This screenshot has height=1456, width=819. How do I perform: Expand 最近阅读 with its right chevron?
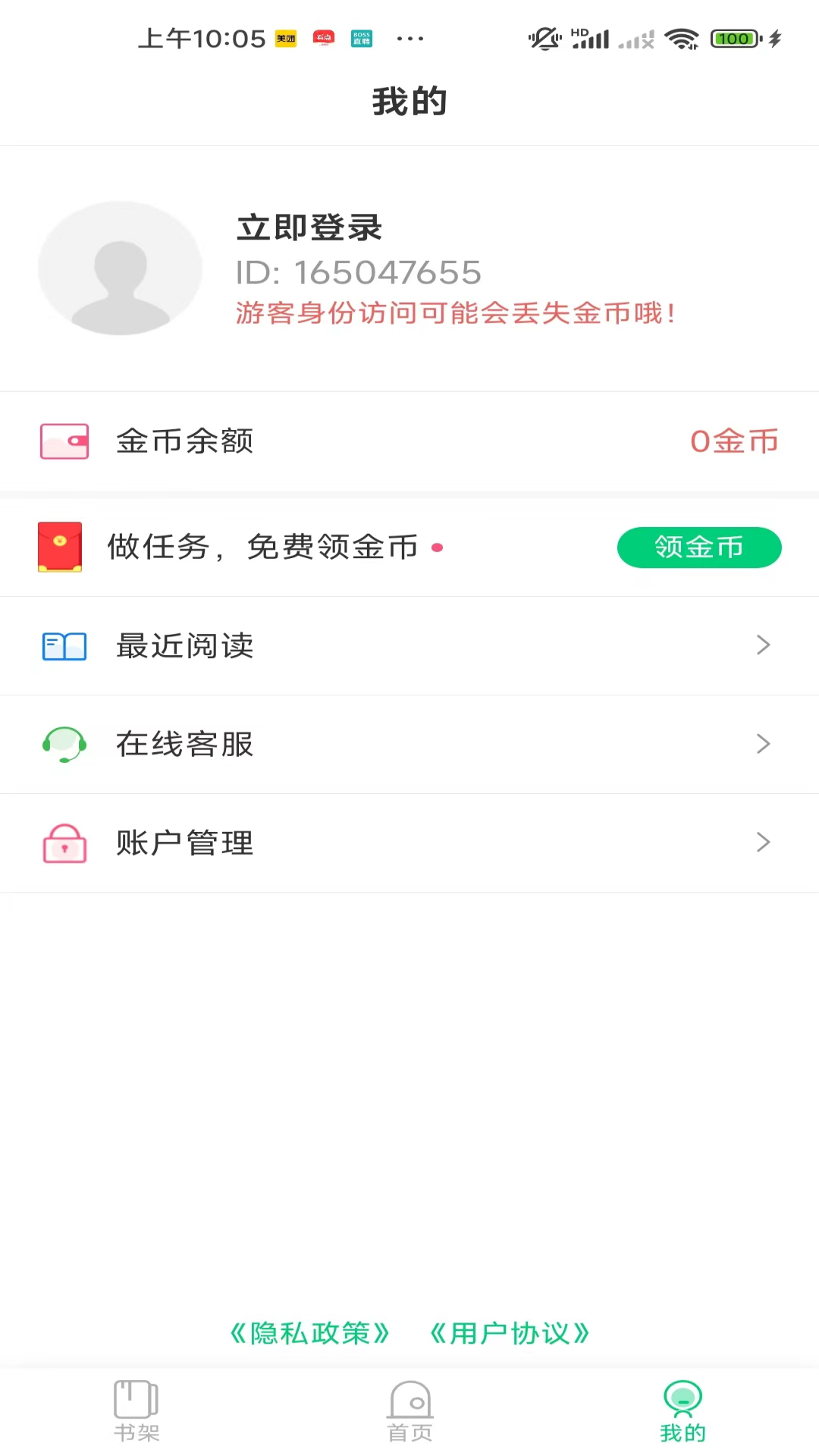(x=764, y=645)
